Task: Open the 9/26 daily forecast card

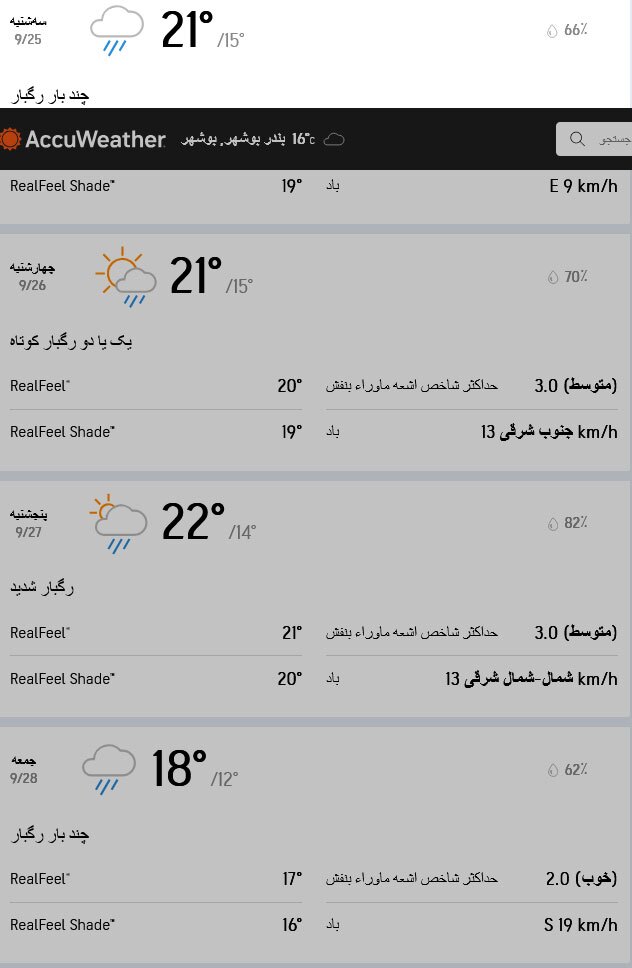Action: tap(315, 350)
